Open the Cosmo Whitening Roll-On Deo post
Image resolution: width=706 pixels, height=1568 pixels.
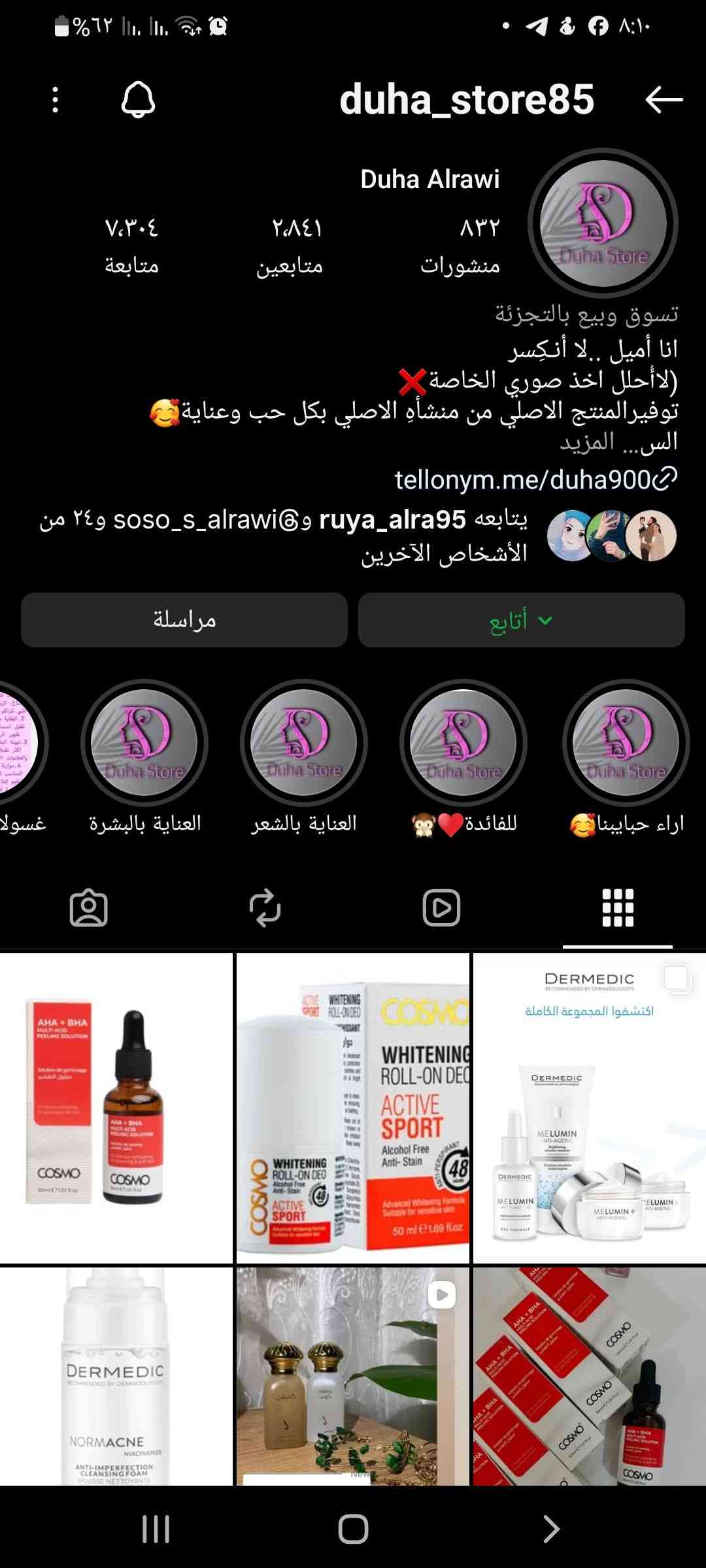pos(353,1107)
